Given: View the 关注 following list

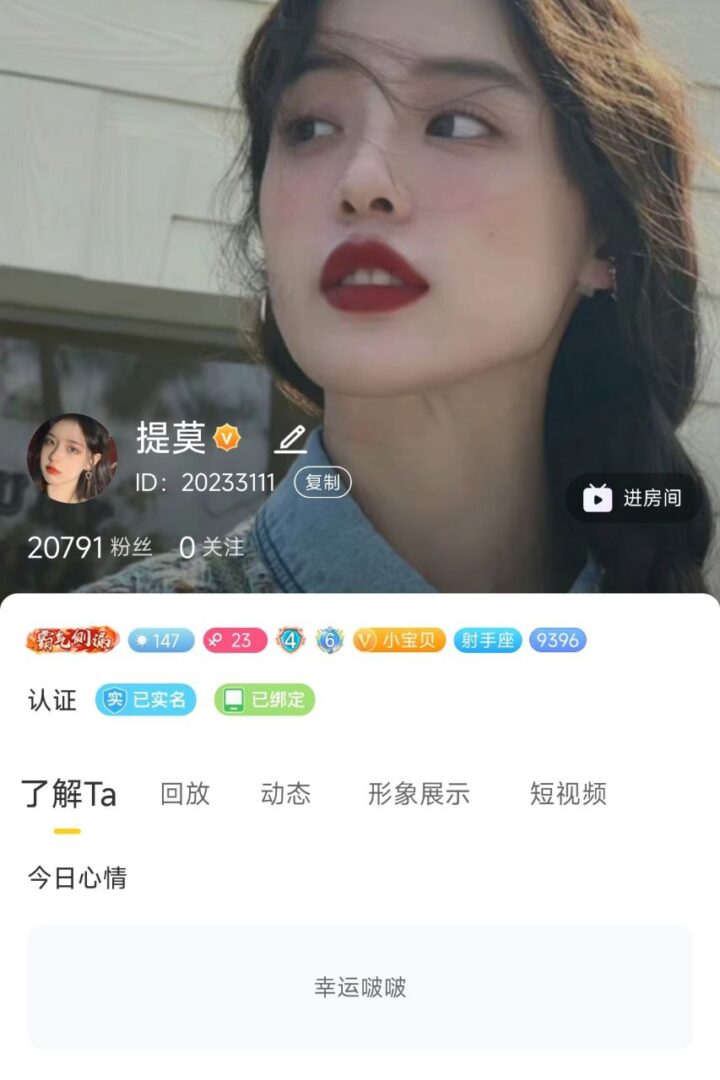Looking at the screenshot, I should click(212, 547).
